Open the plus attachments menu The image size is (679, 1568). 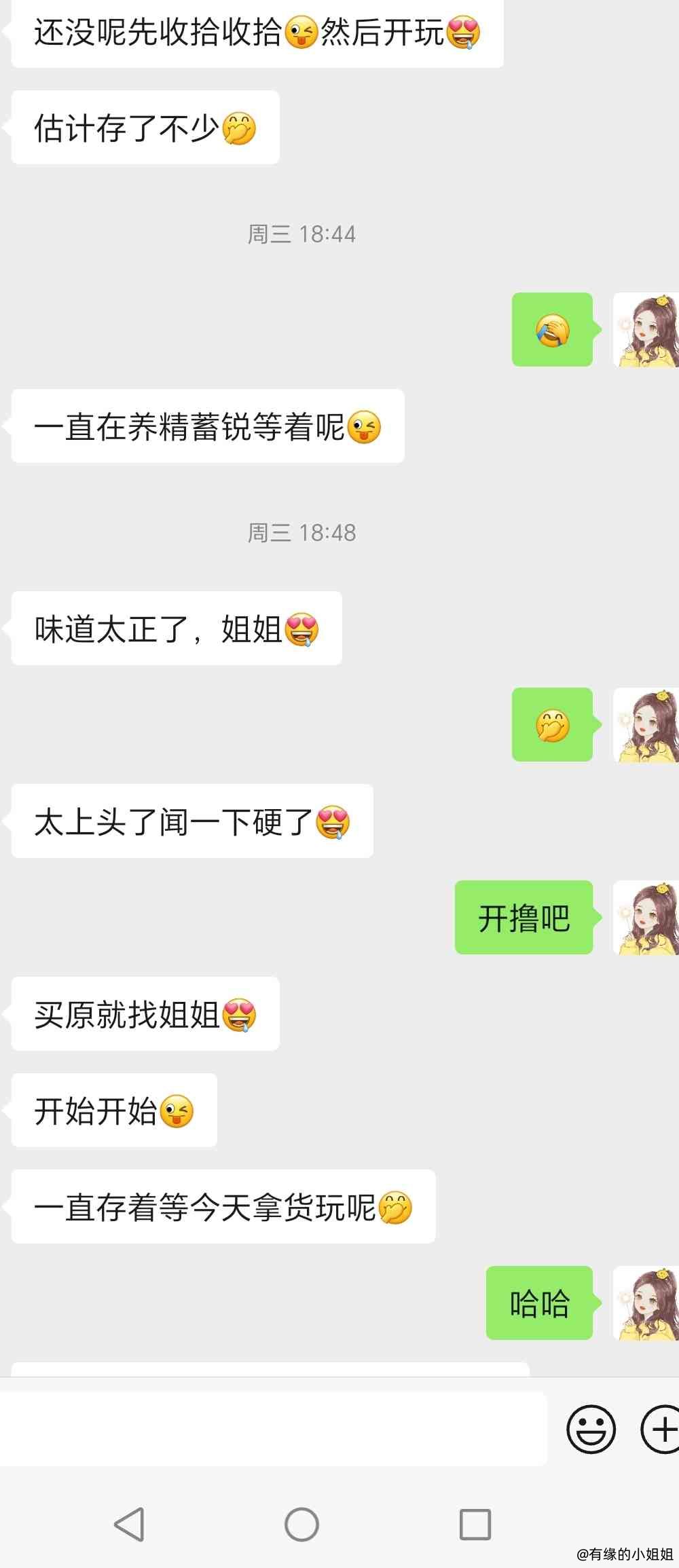click(661, 1429)
